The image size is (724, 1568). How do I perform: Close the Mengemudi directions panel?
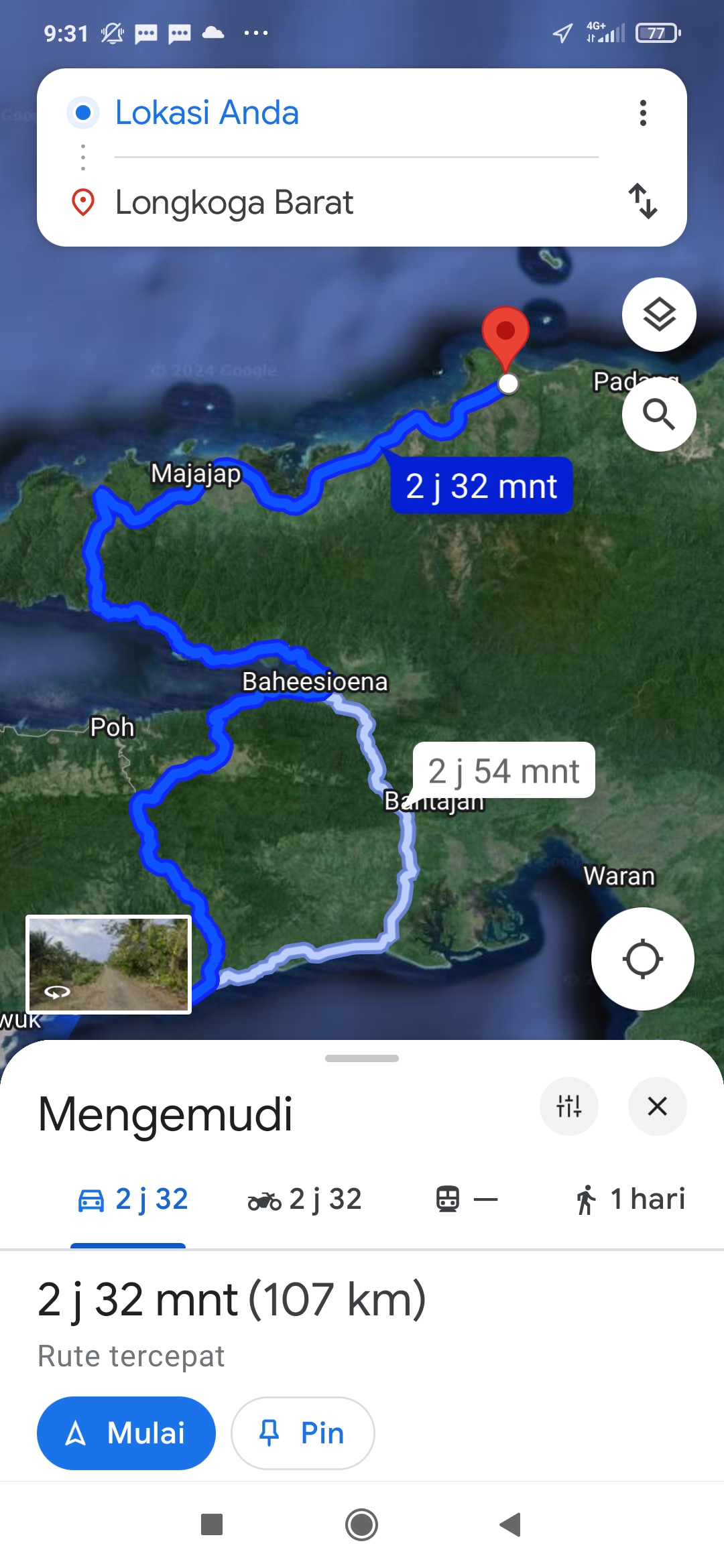pos(657,1106)
